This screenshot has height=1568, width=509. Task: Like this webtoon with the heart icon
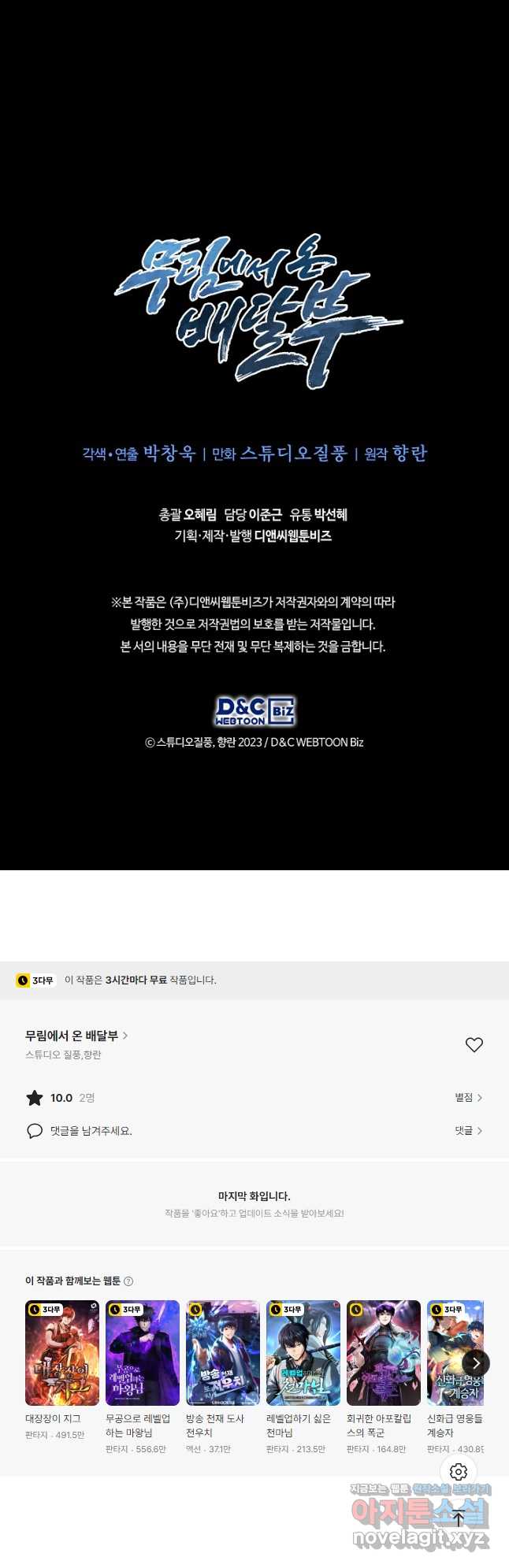tap(474, 1044)
